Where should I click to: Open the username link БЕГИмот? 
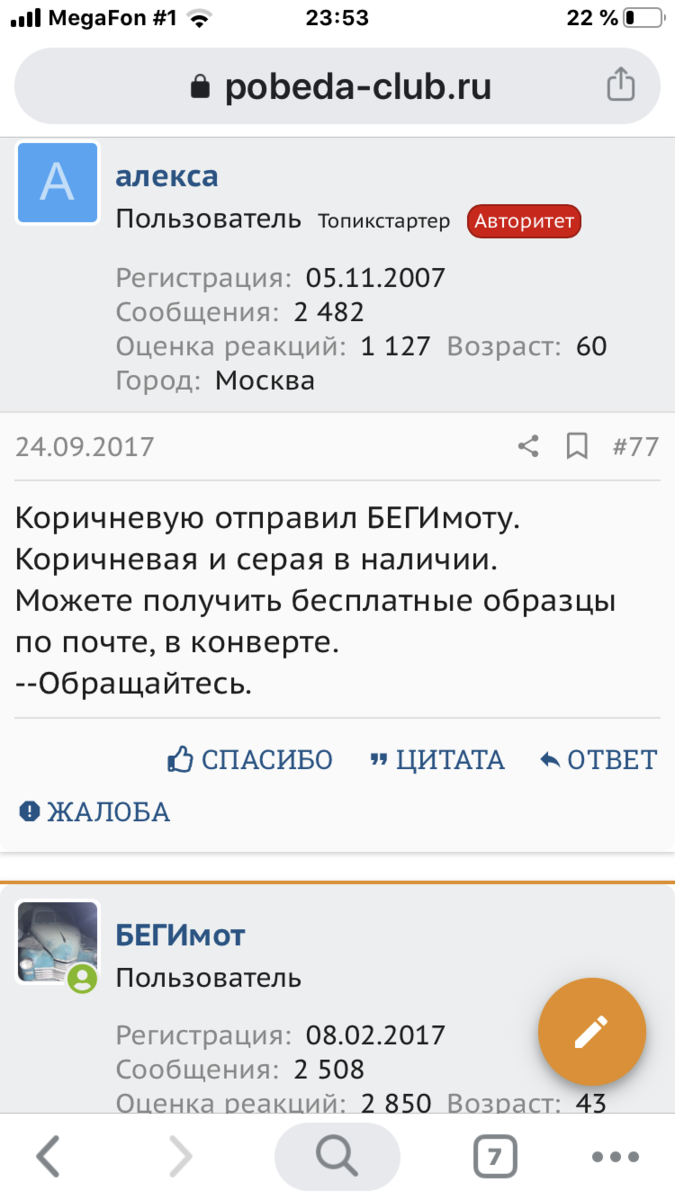(x=181, y=936)
